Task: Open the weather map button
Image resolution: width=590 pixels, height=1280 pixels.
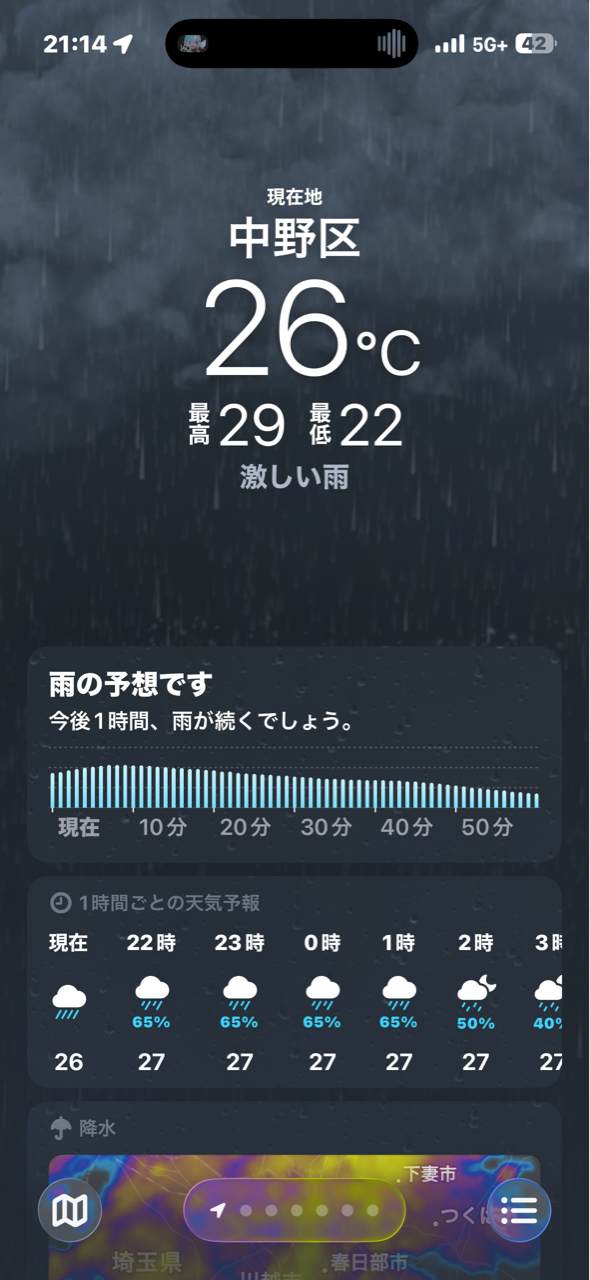Action: pyautogui.click(x=69, y=1211)
